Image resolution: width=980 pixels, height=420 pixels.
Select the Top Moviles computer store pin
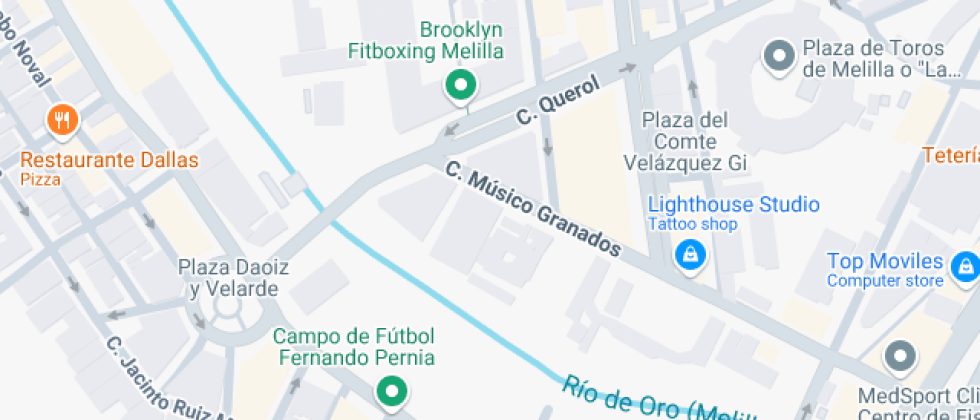pyautogui.click(x=964, y=267)
